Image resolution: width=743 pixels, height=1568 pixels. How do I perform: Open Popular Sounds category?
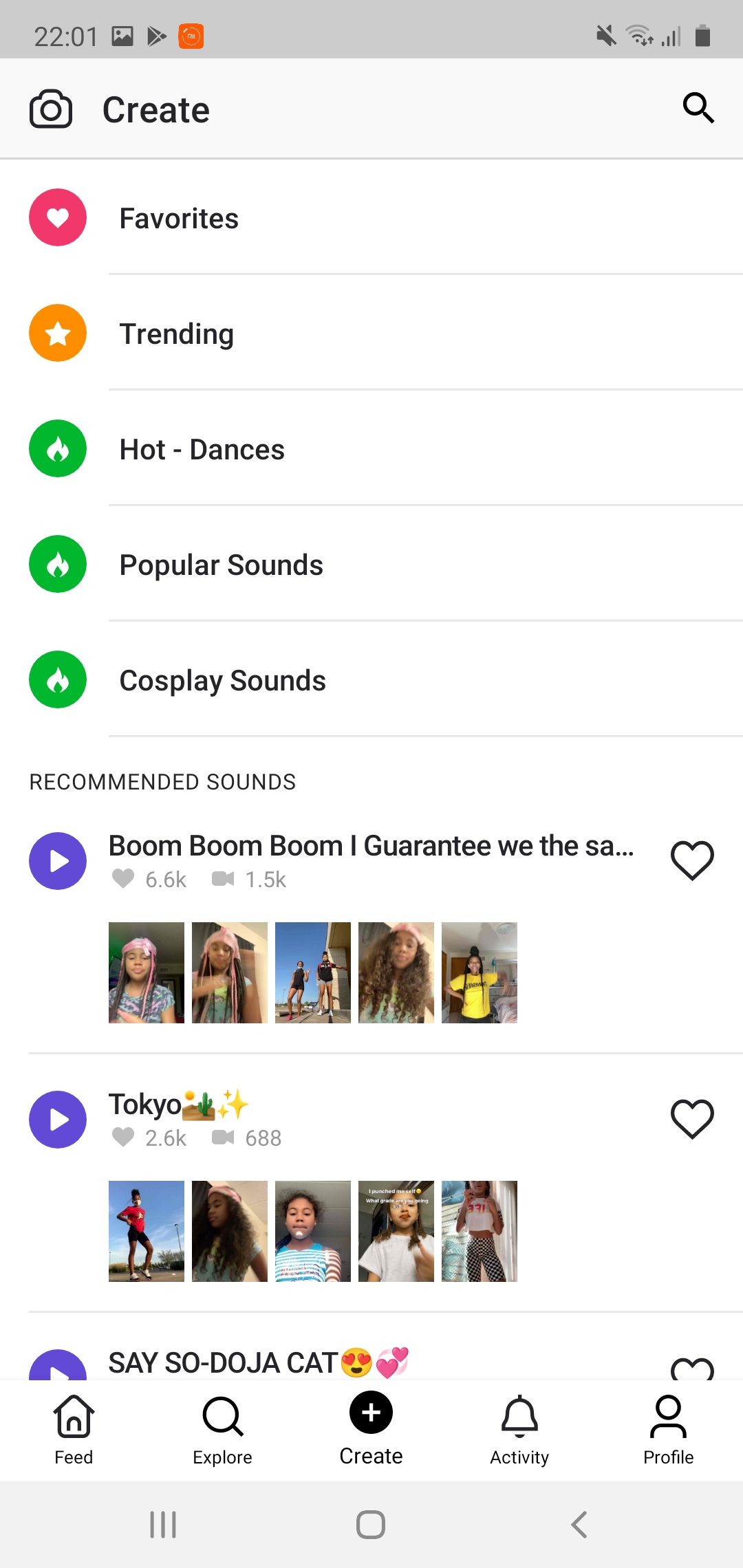221,565
